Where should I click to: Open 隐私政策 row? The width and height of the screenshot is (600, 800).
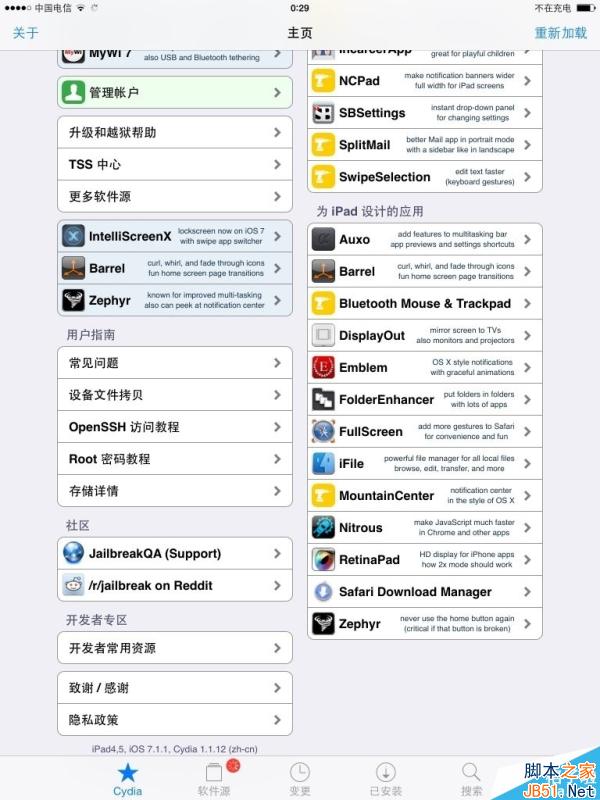point(175,720)
